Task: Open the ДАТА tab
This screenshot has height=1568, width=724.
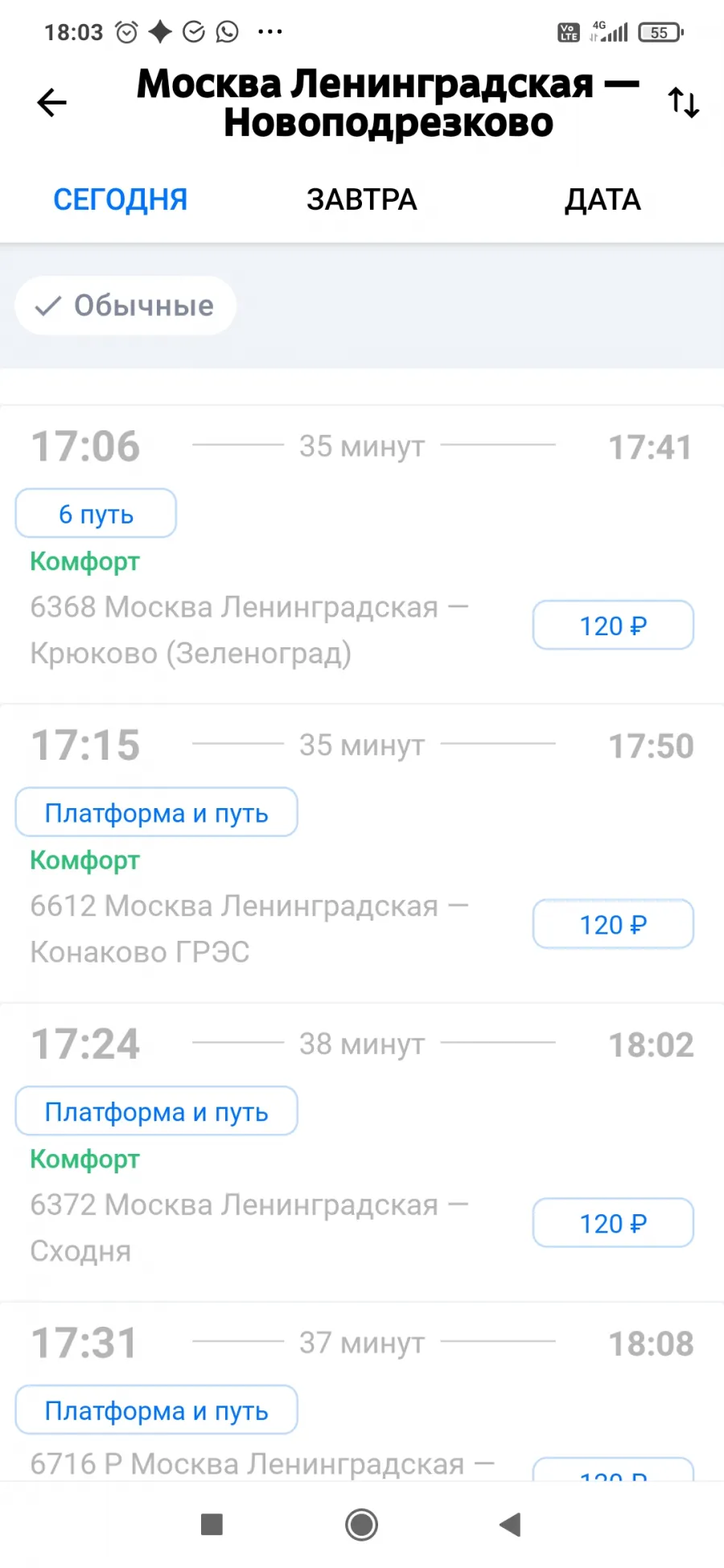Action: [x=603, y=199]
